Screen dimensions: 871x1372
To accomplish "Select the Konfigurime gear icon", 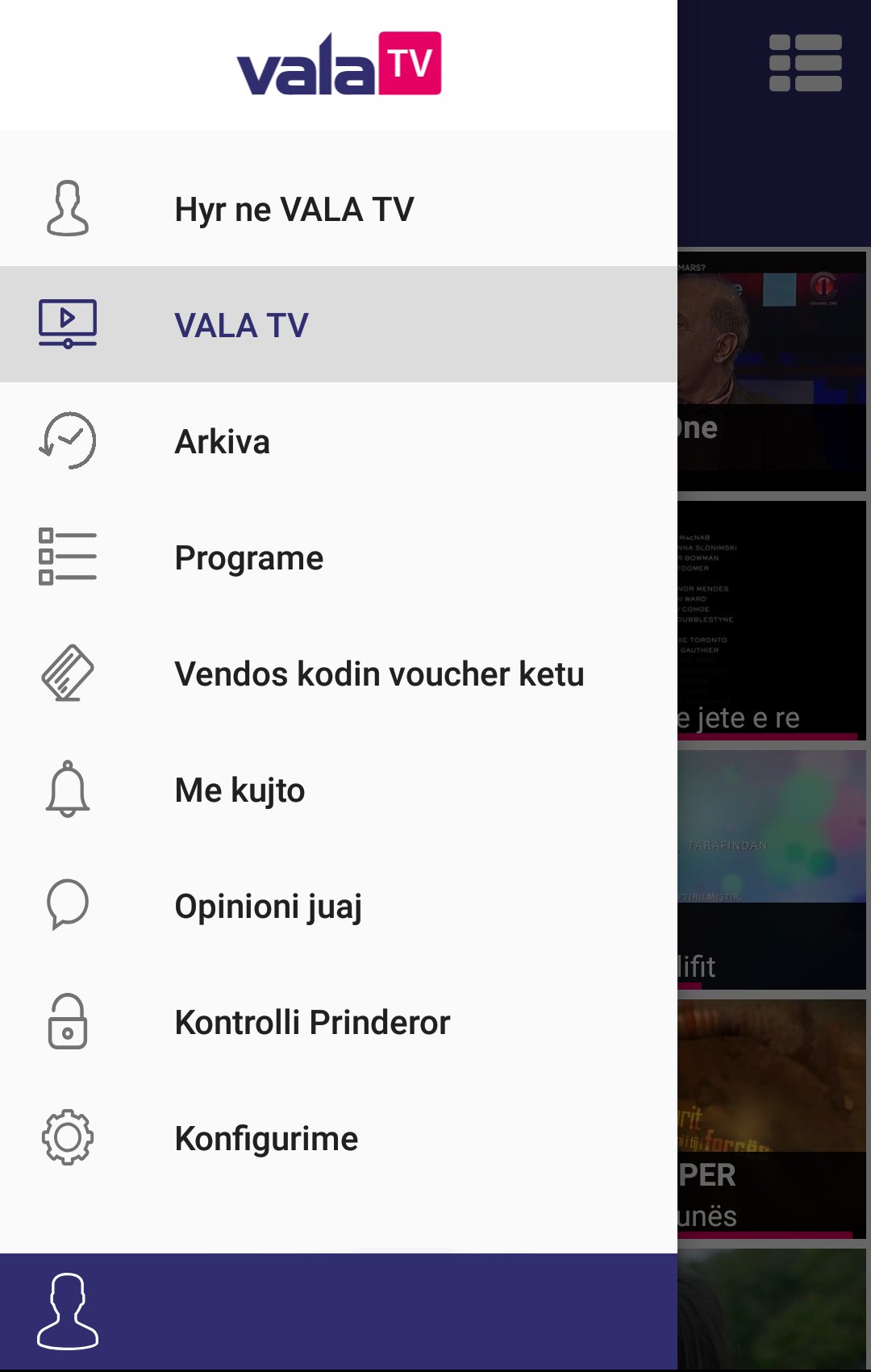I will [69, 1138].
